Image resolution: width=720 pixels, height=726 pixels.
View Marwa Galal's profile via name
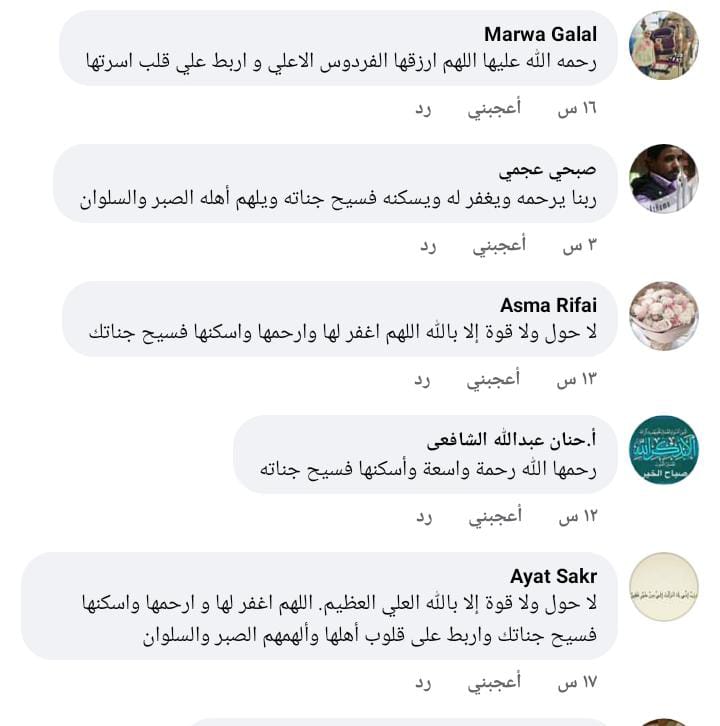(x=540, y=35)
